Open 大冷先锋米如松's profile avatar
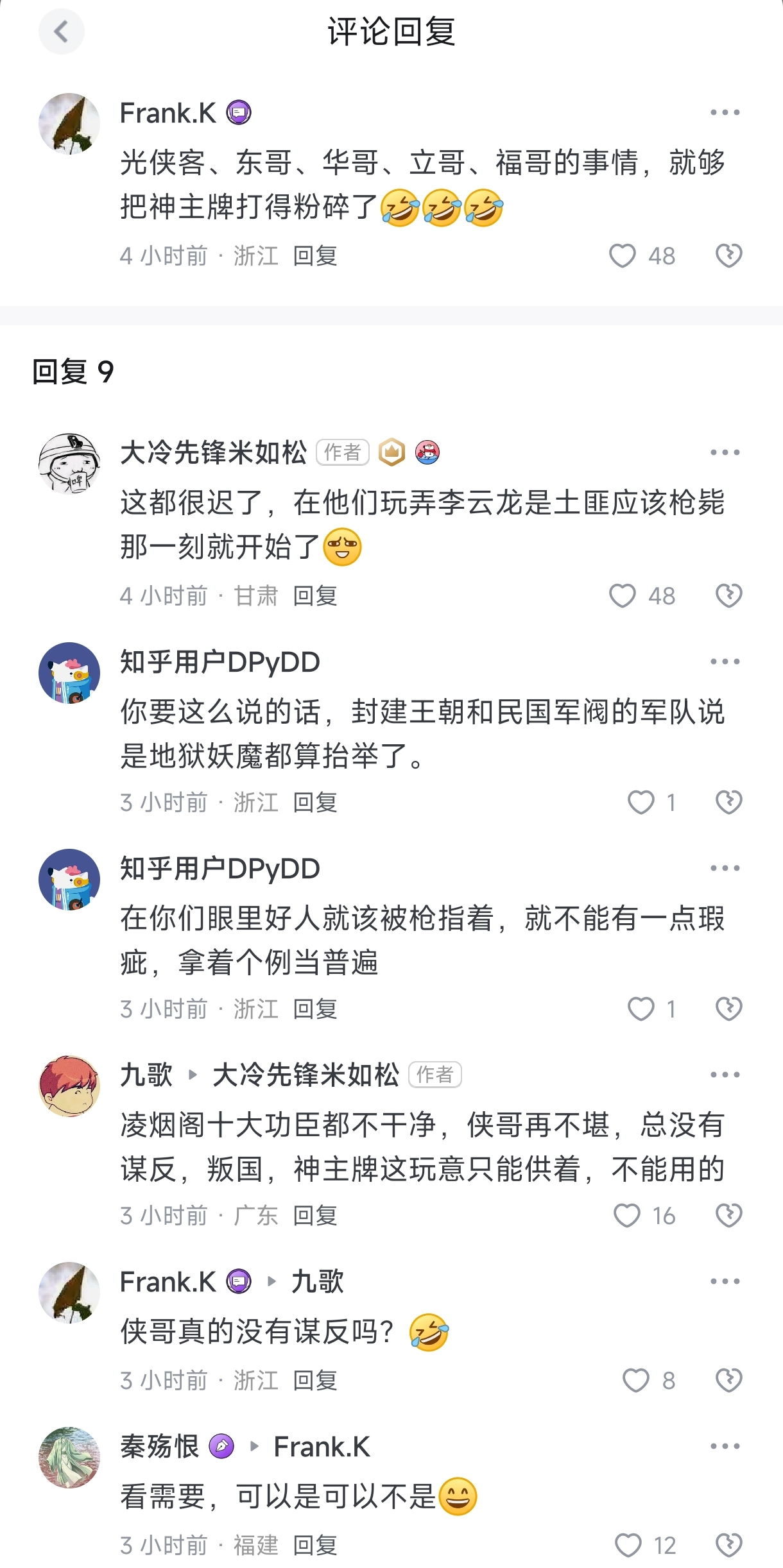The width and height of the screenshot is (783, 1568). (69, 463)
